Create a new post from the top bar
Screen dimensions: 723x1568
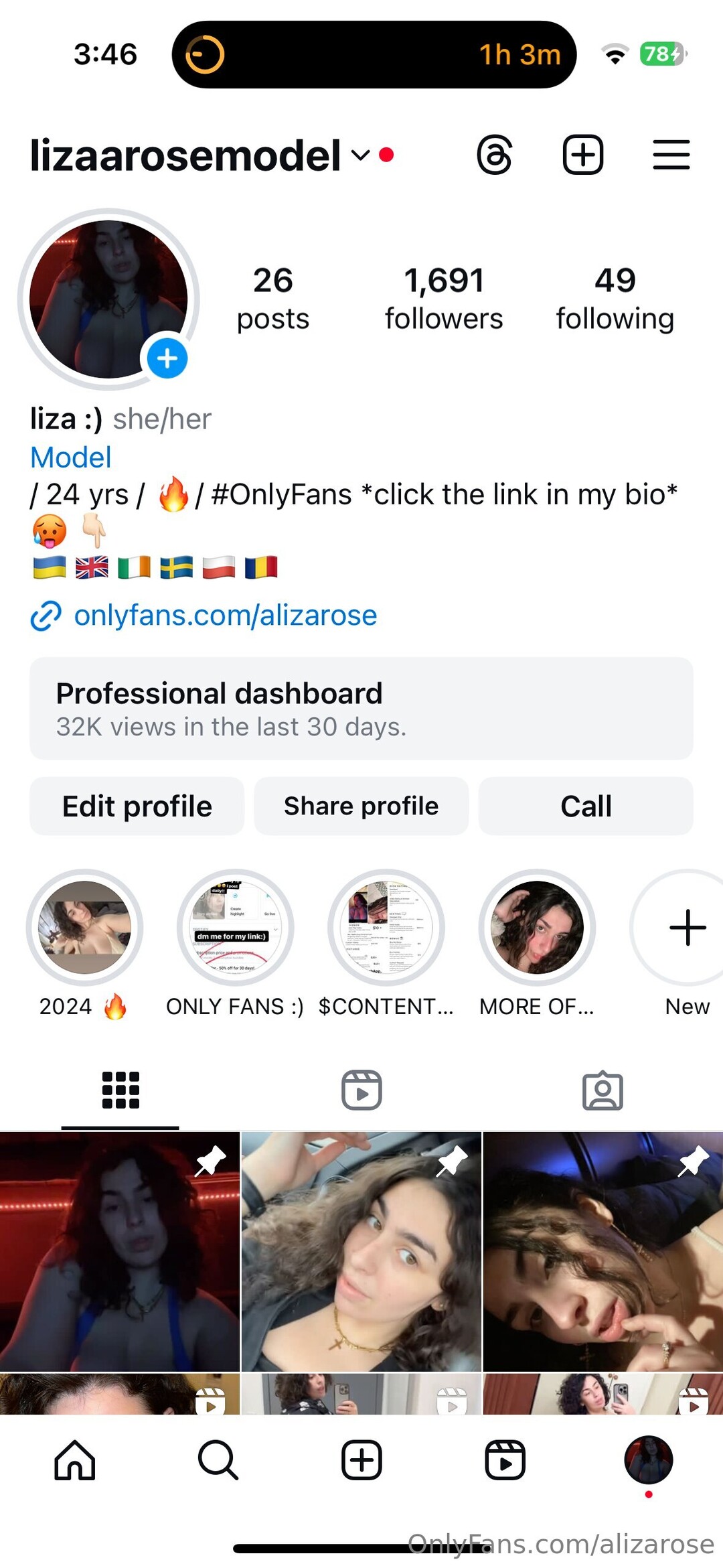582,155
